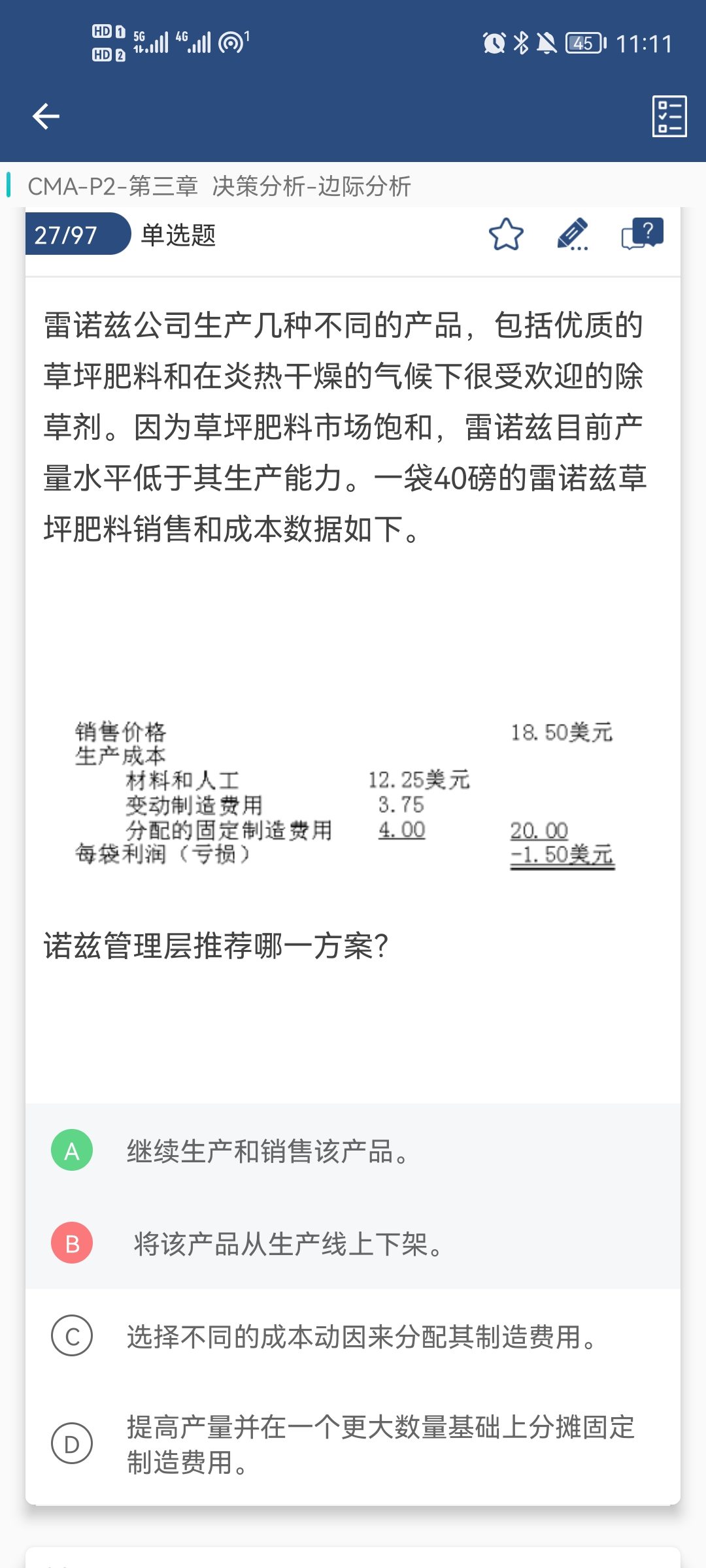Open the pencil note editor
The width and height of the screenshot is (706, 1568).
click(x=573, y=235)
